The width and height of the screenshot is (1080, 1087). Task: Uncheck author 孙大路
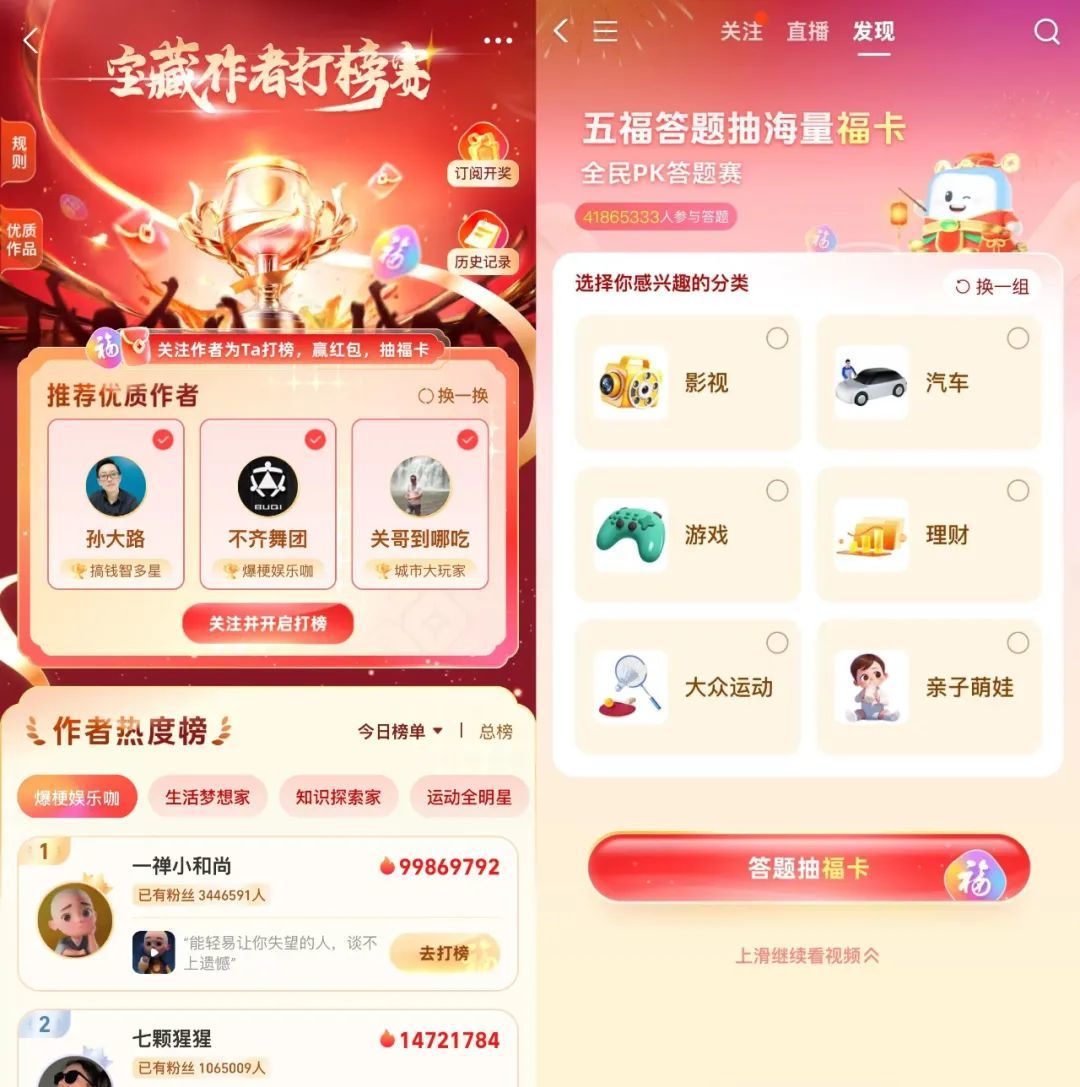point(163,440)
